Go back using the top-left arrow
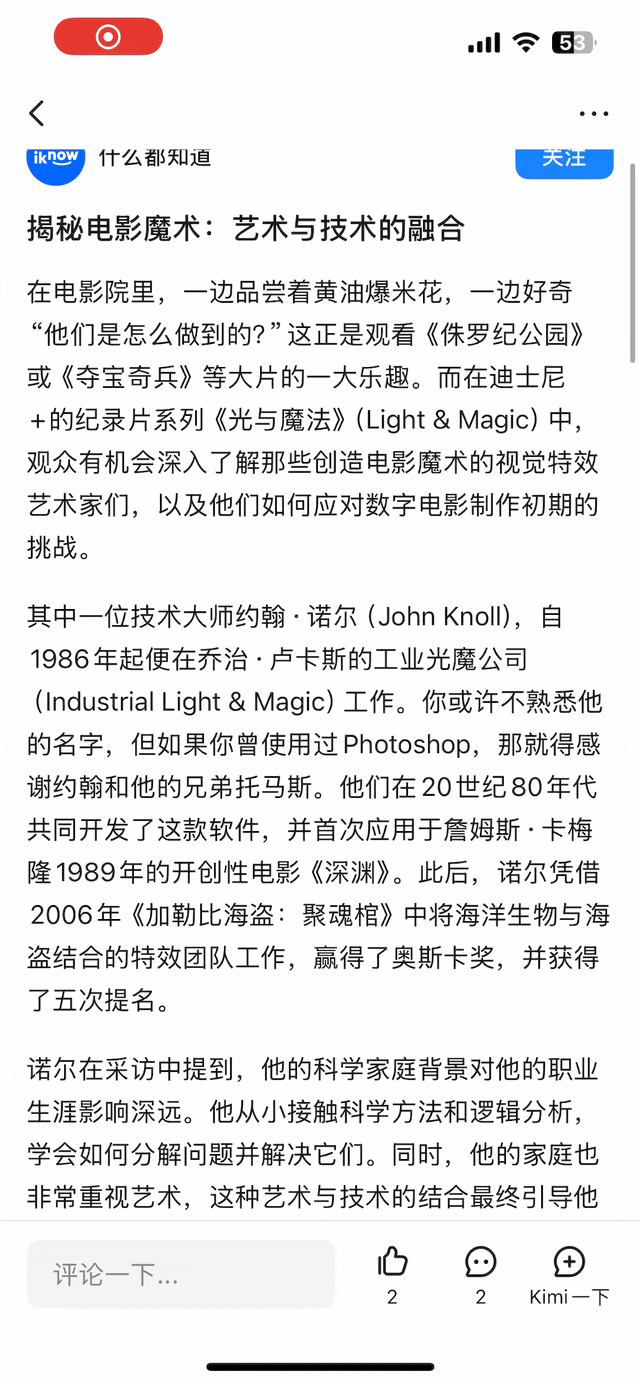This screenshot has width=640, height=1384. tap(37, 113)
